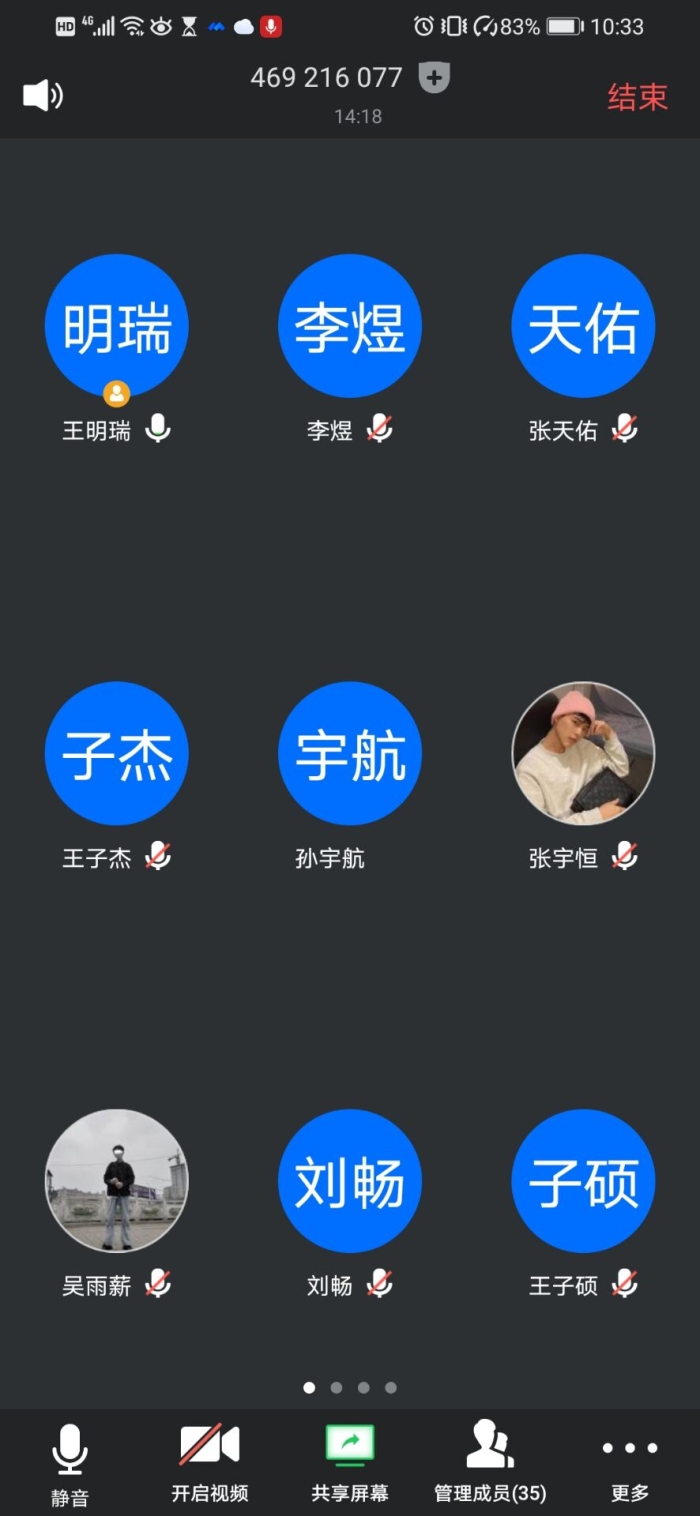Start sharing screen with 共享屏幕

pos(350,1461)
